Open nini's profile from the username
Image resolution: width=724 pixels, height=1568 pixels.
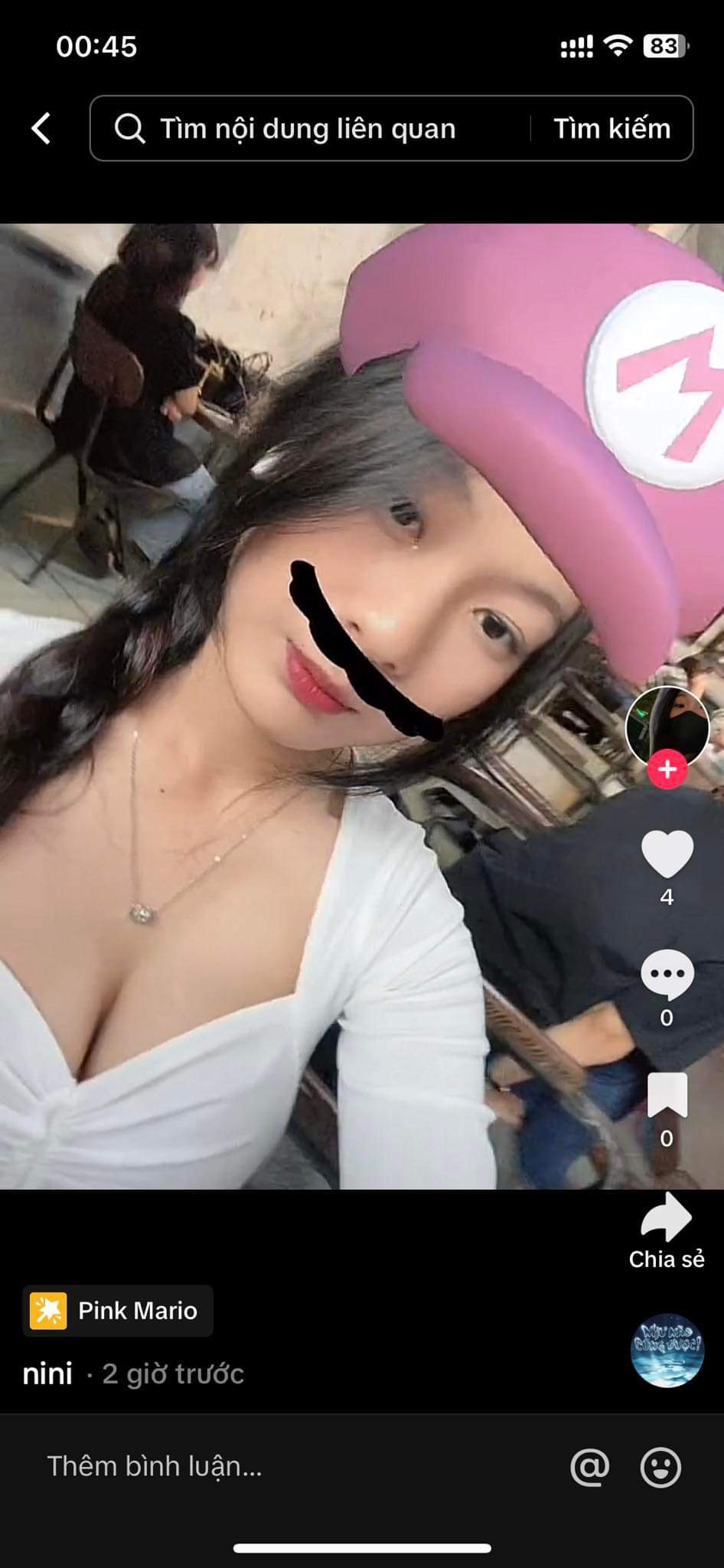47,1374
